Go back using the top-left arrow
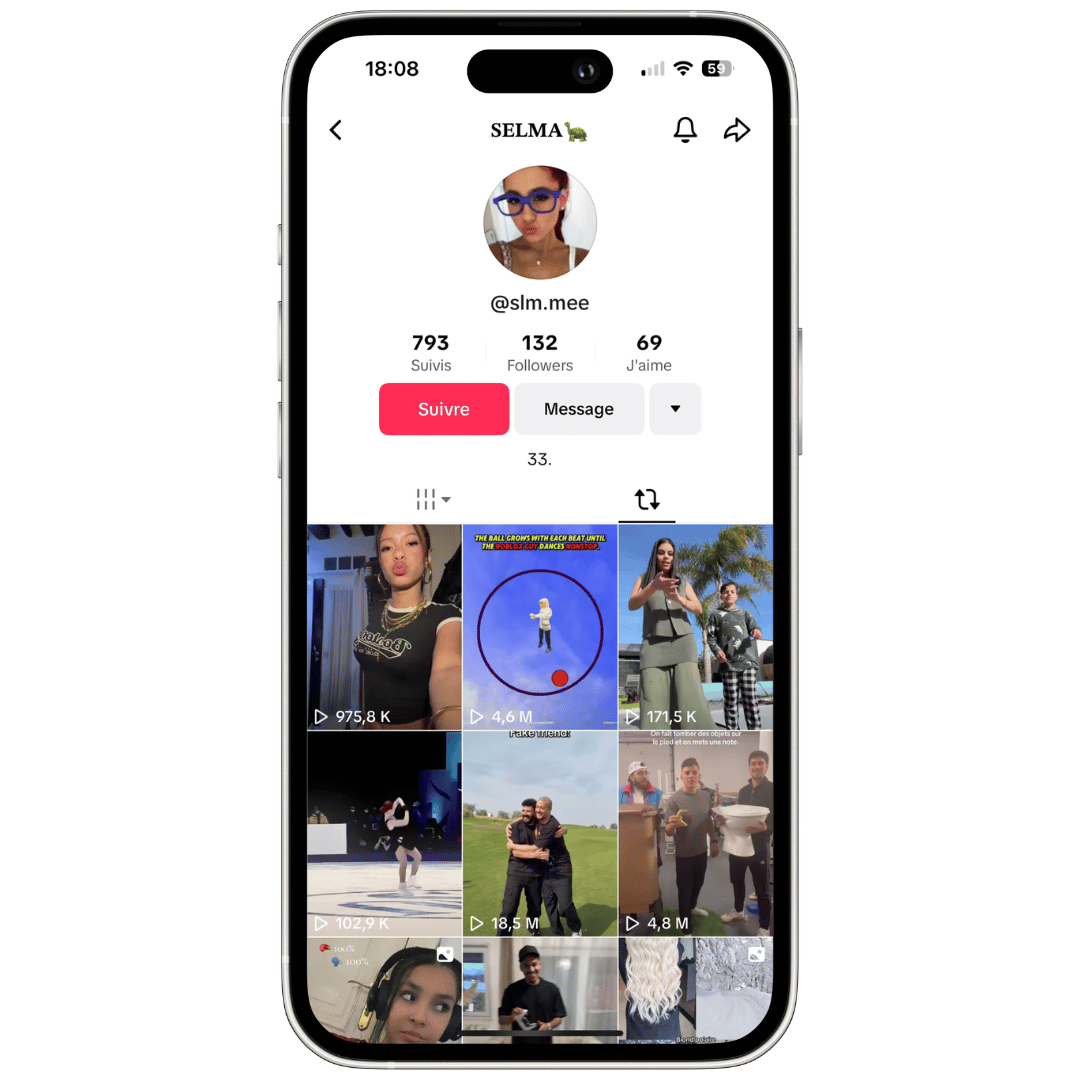Image resolution: width=1080 pixels, height=1080 pixels. click(x=336, y=130)
